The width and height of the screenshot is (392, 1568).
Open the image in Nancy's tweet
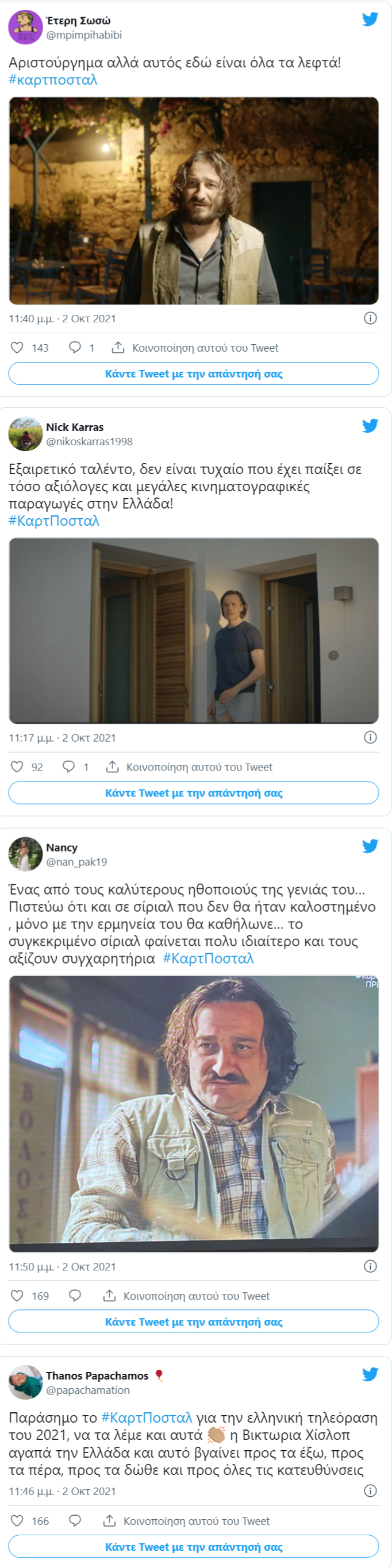tap(194, 1114)
